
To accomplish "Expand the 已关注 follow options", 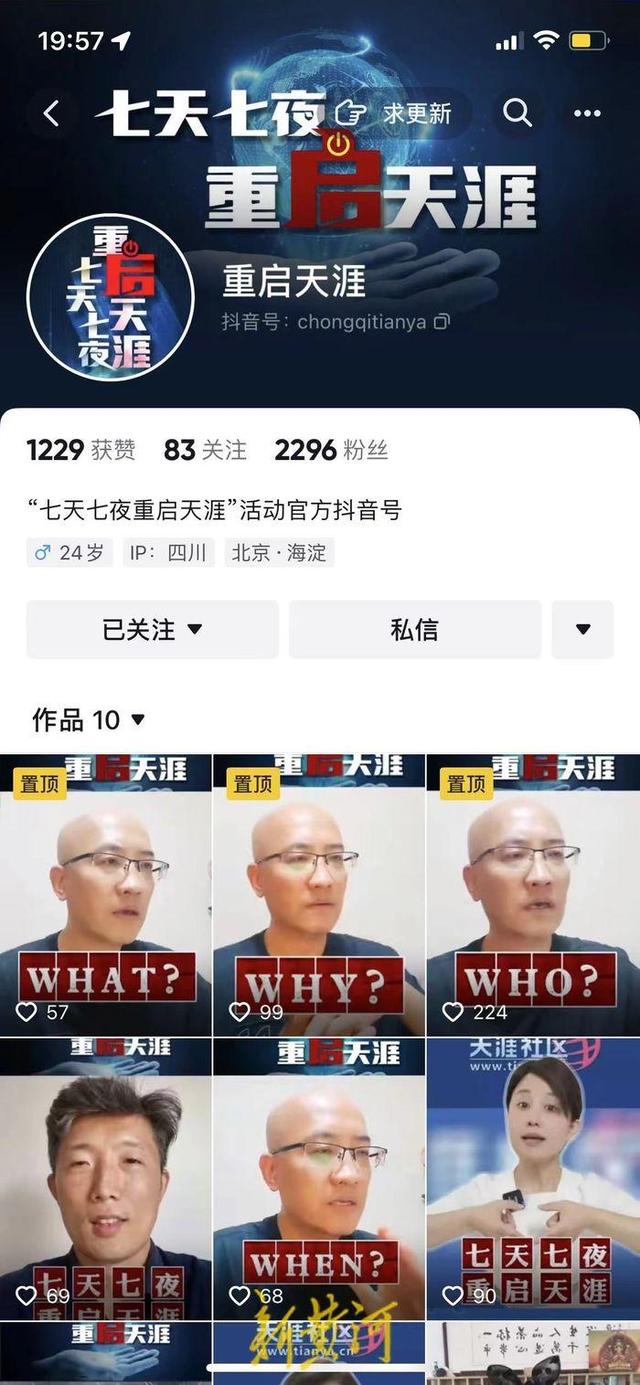I will tap(152, 630).
